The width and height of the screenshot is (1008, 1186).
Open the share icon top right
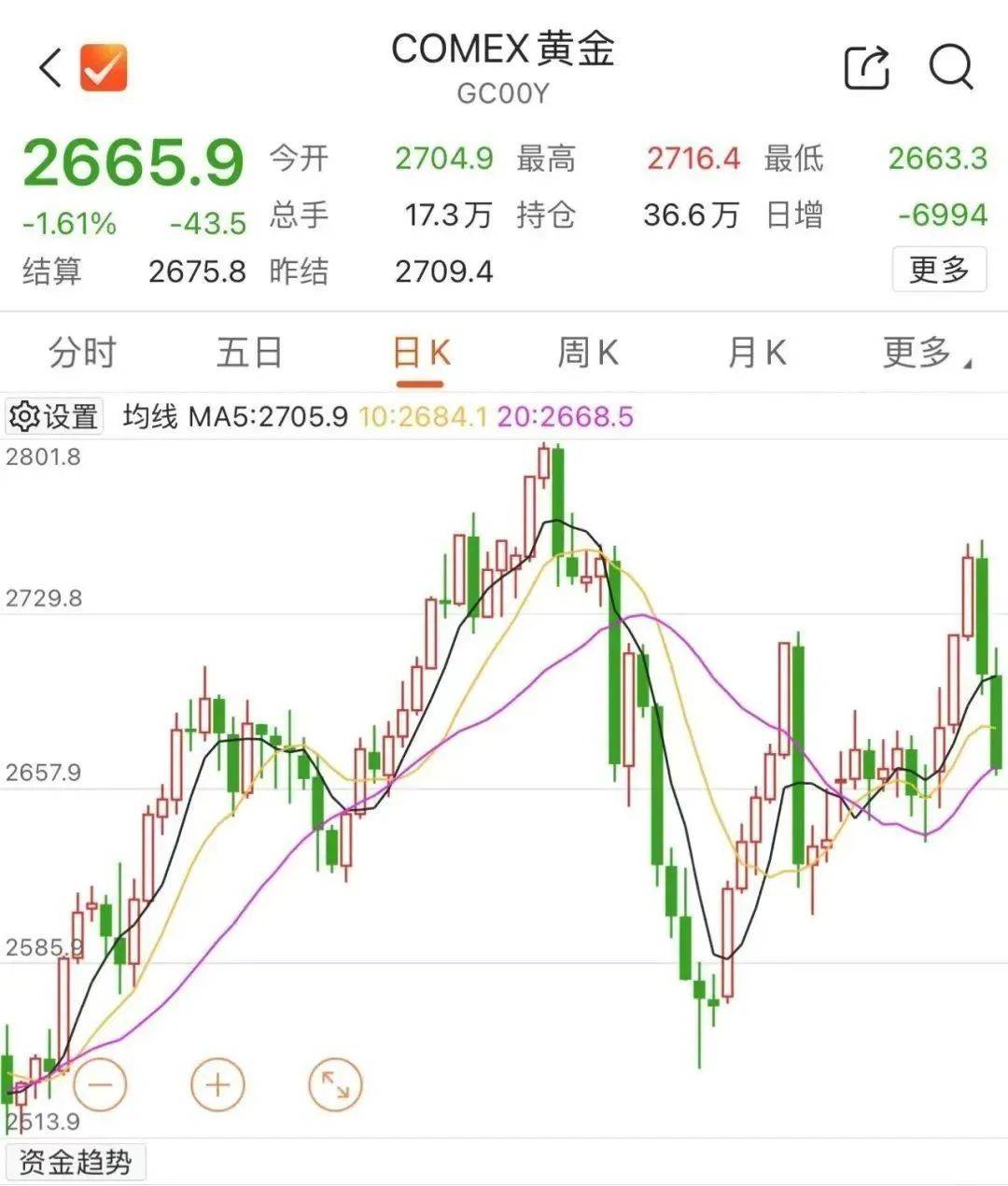coord(866,67)
